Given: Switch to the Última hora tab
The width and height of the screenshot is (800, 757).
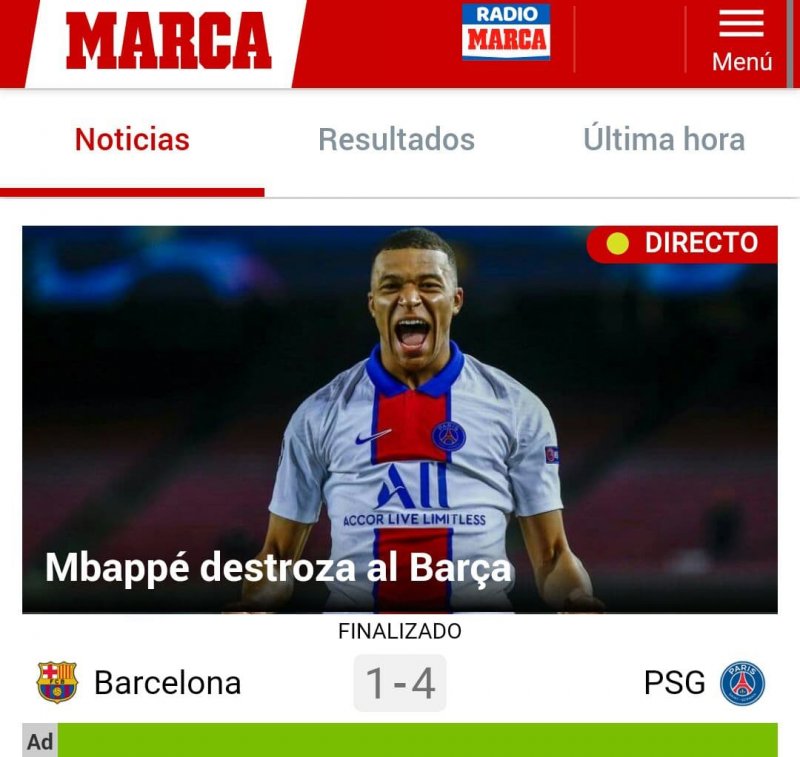Looking at the screenshot, I should (664, 140).
